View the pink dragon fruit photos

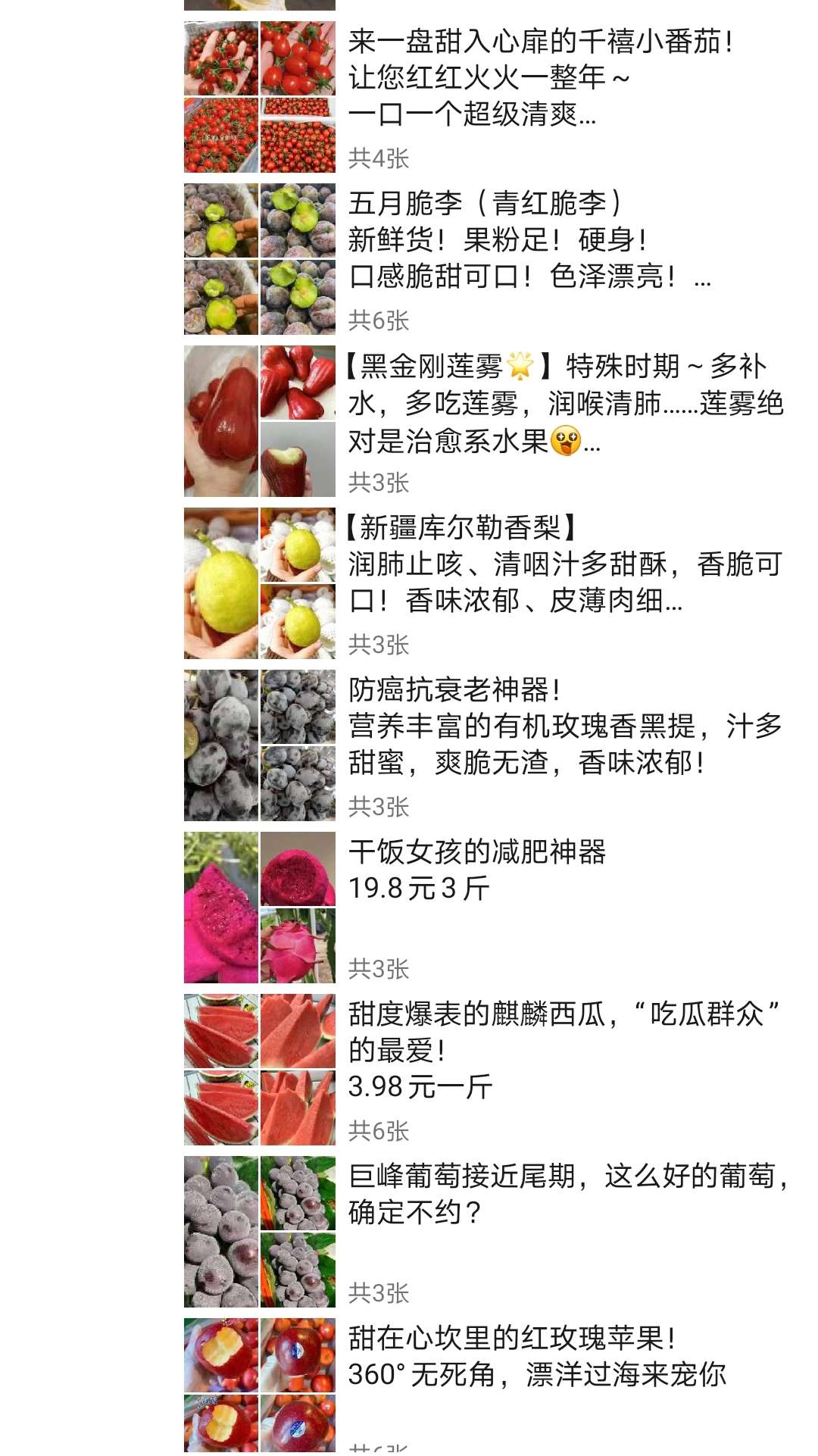(260, 908)
